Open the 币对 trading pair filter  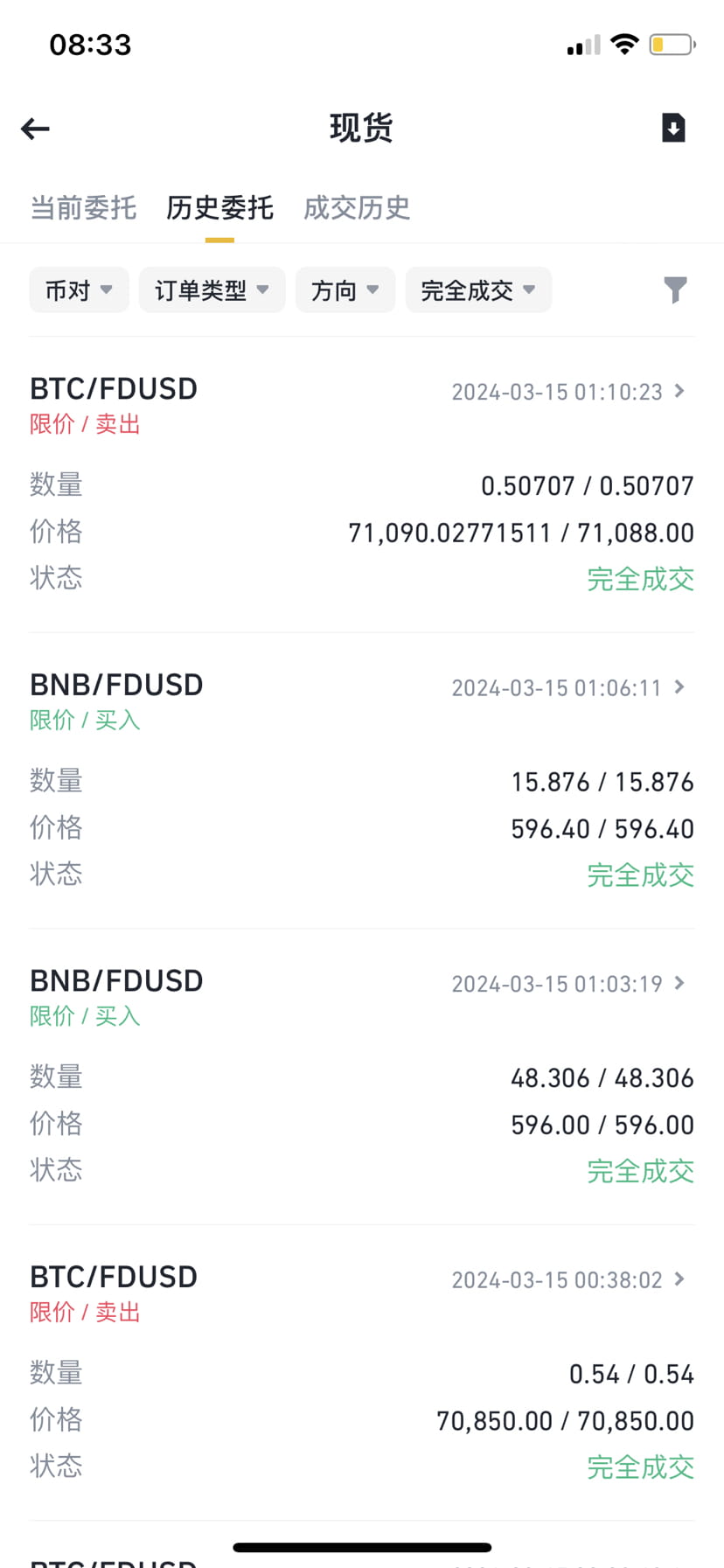coord(79,289)
